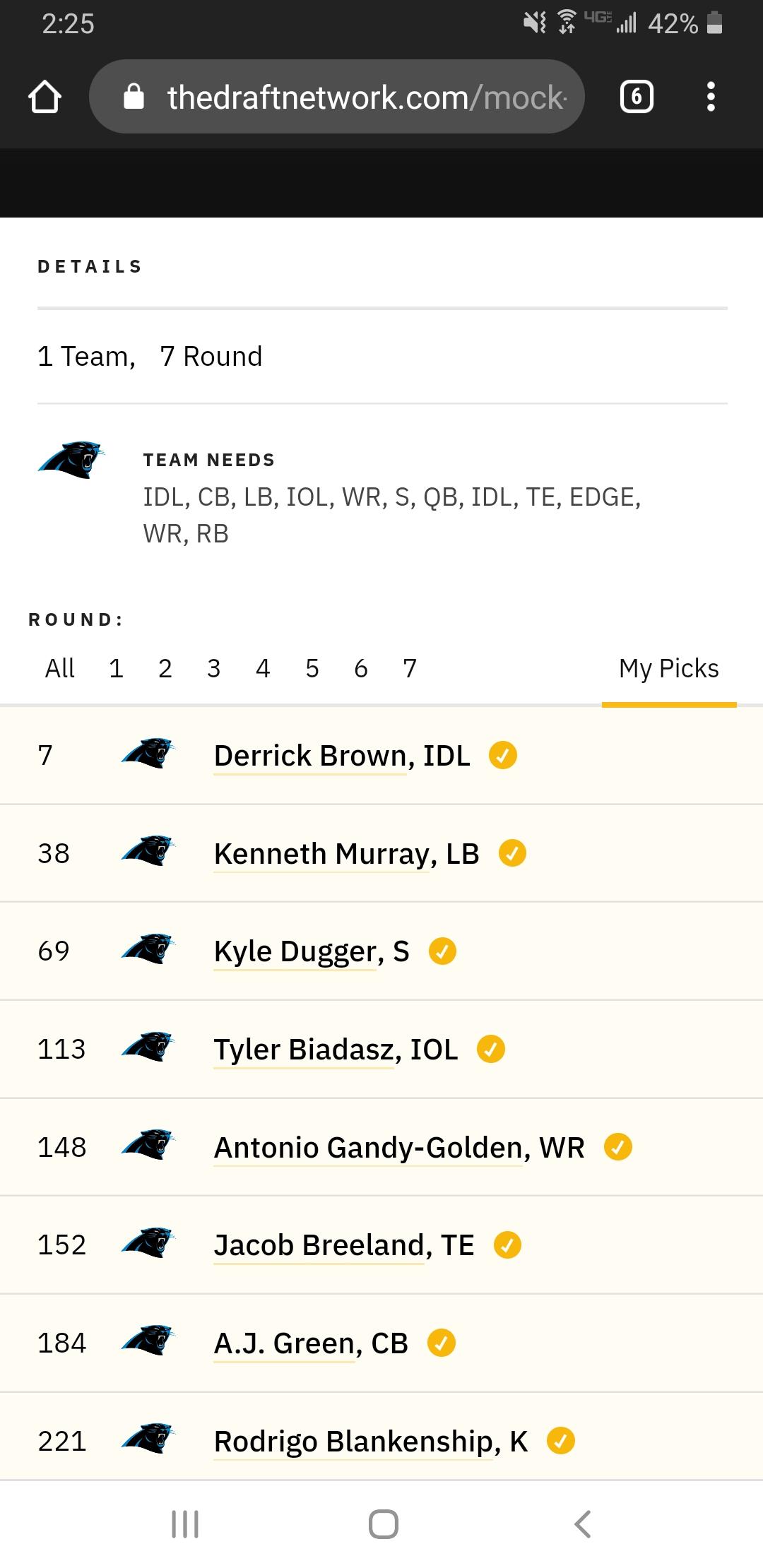Switch to round 5 picks
Image resolution: width=763 pixels, height=1568 pixels.
click(312, 668)
